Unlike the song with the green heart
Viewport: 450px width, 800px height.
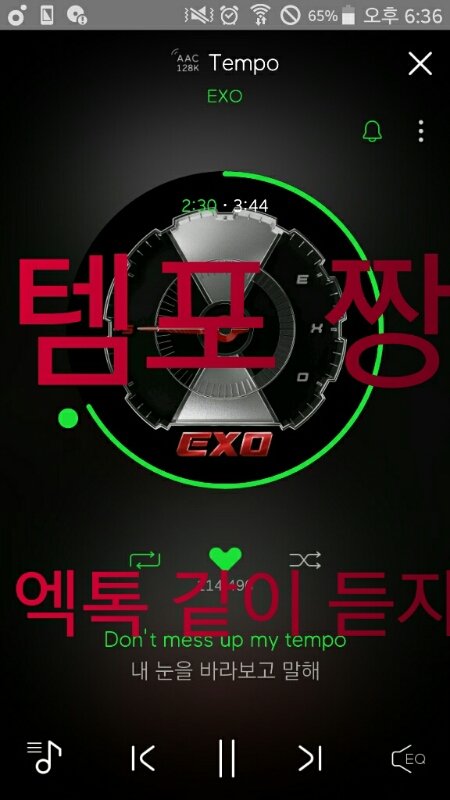tap(226, 559)
